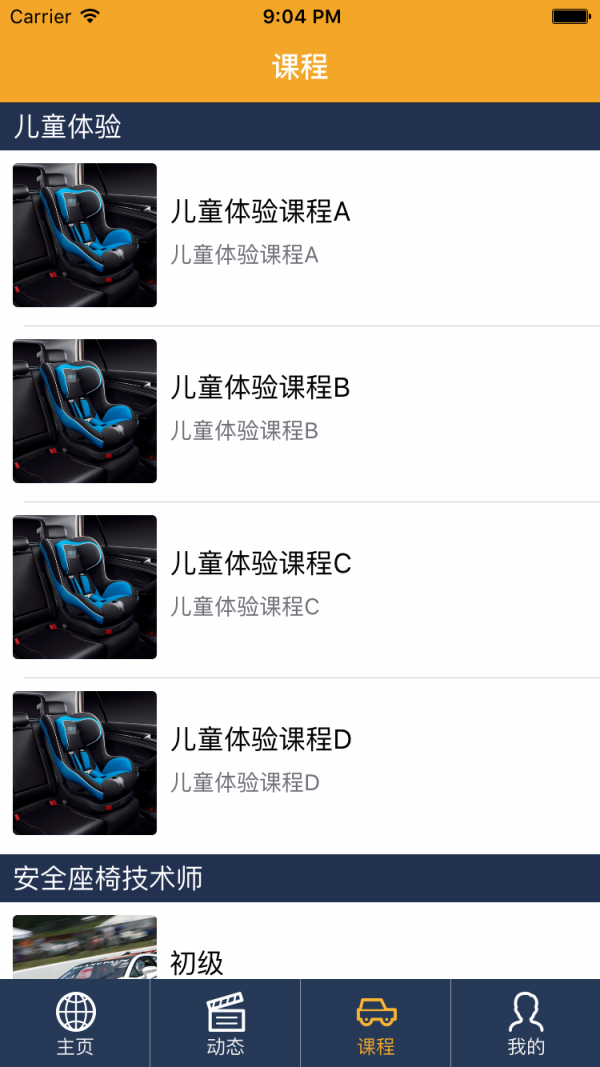Select the 儿童体验课程C row
600x1067 pixels.
click(300, 587)
